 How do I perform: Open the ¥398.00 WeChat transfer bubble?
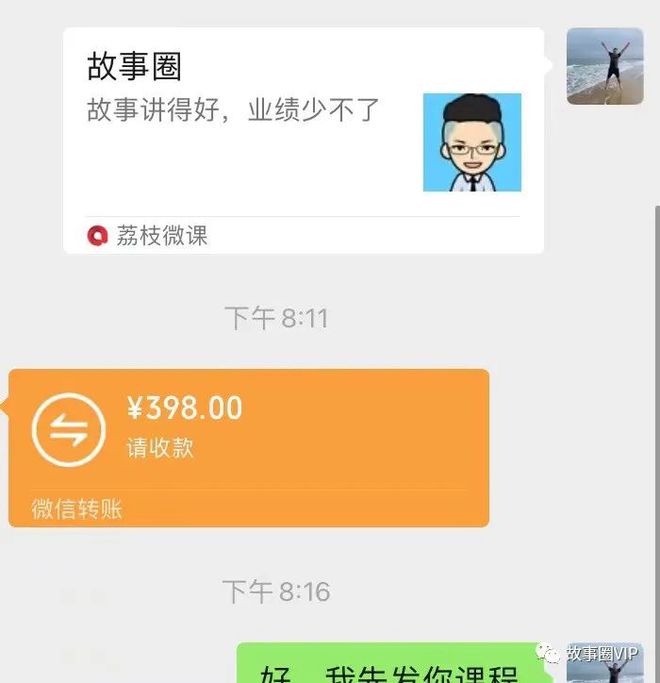click(x=249, y=447)
